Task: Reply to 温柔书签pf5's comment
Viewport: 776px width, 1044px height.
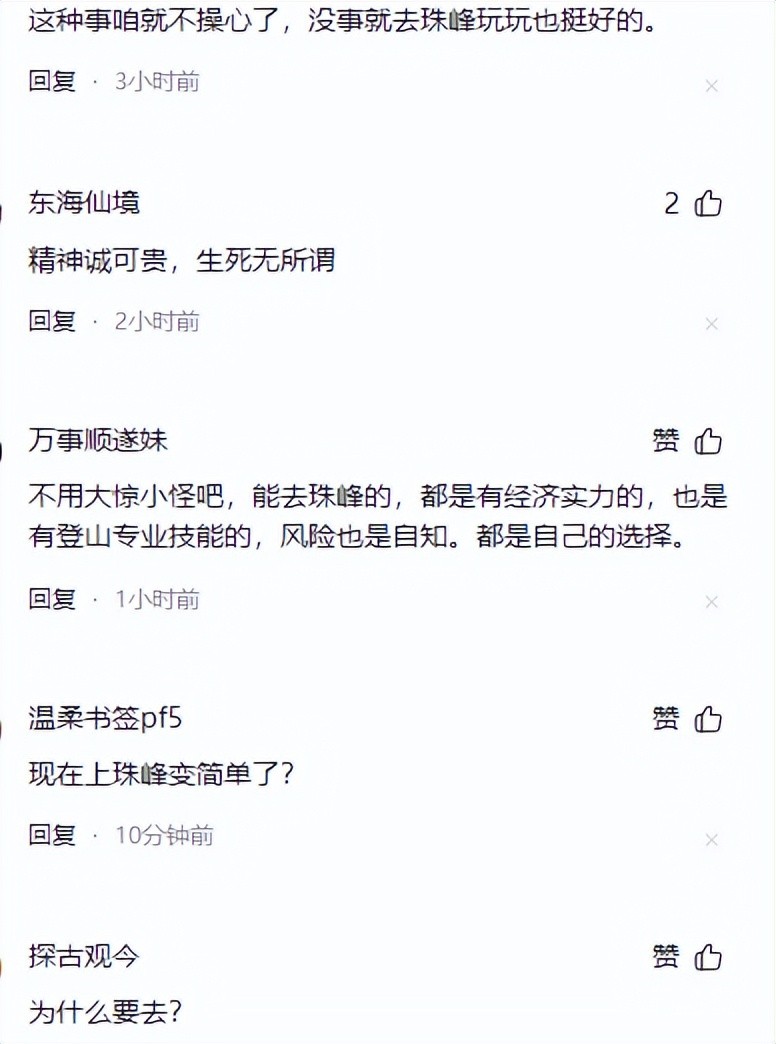Action: pyautogui.click(x=52, y=835)
